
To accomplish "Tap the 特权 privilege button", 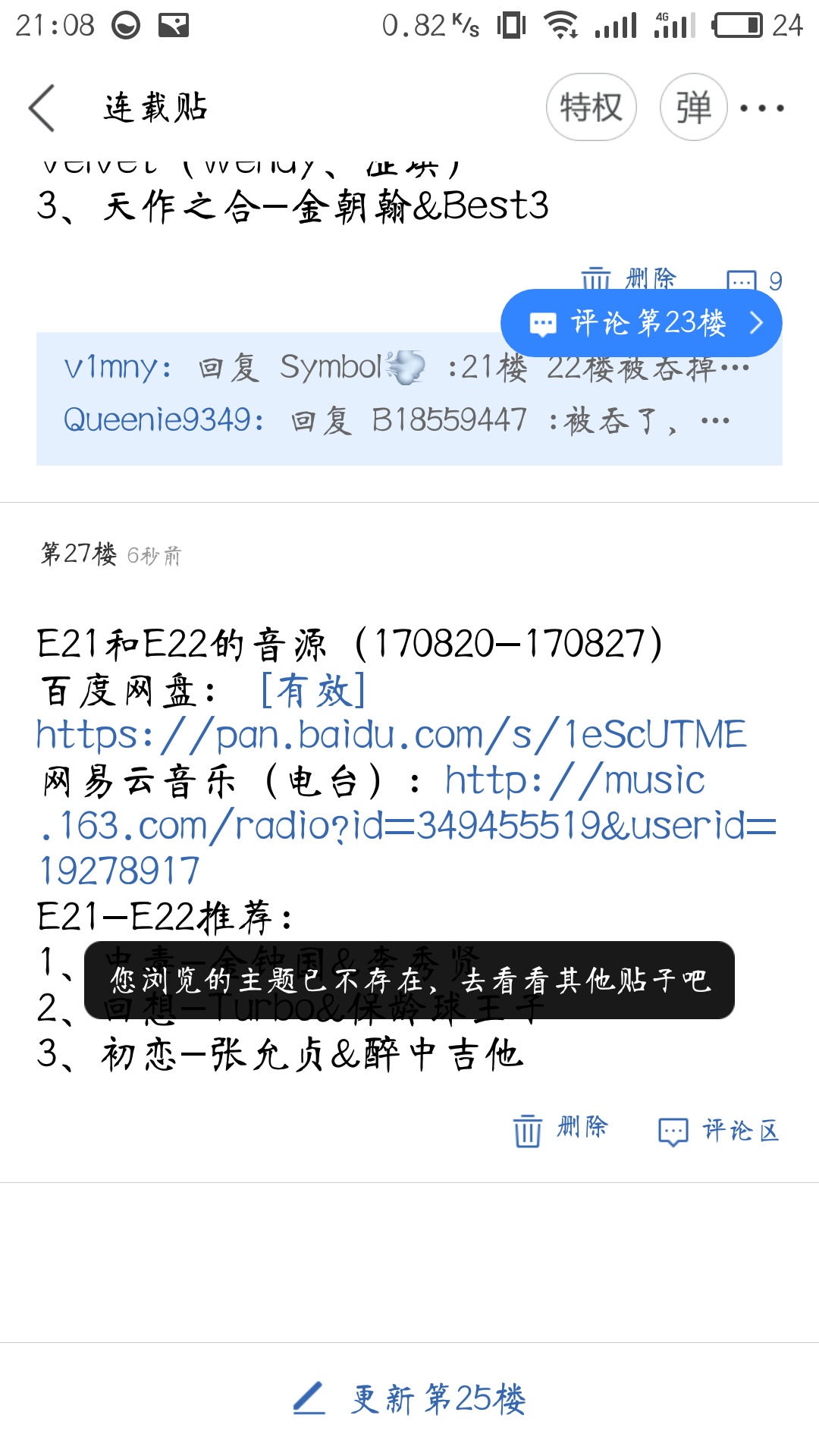I will [591, 107].
